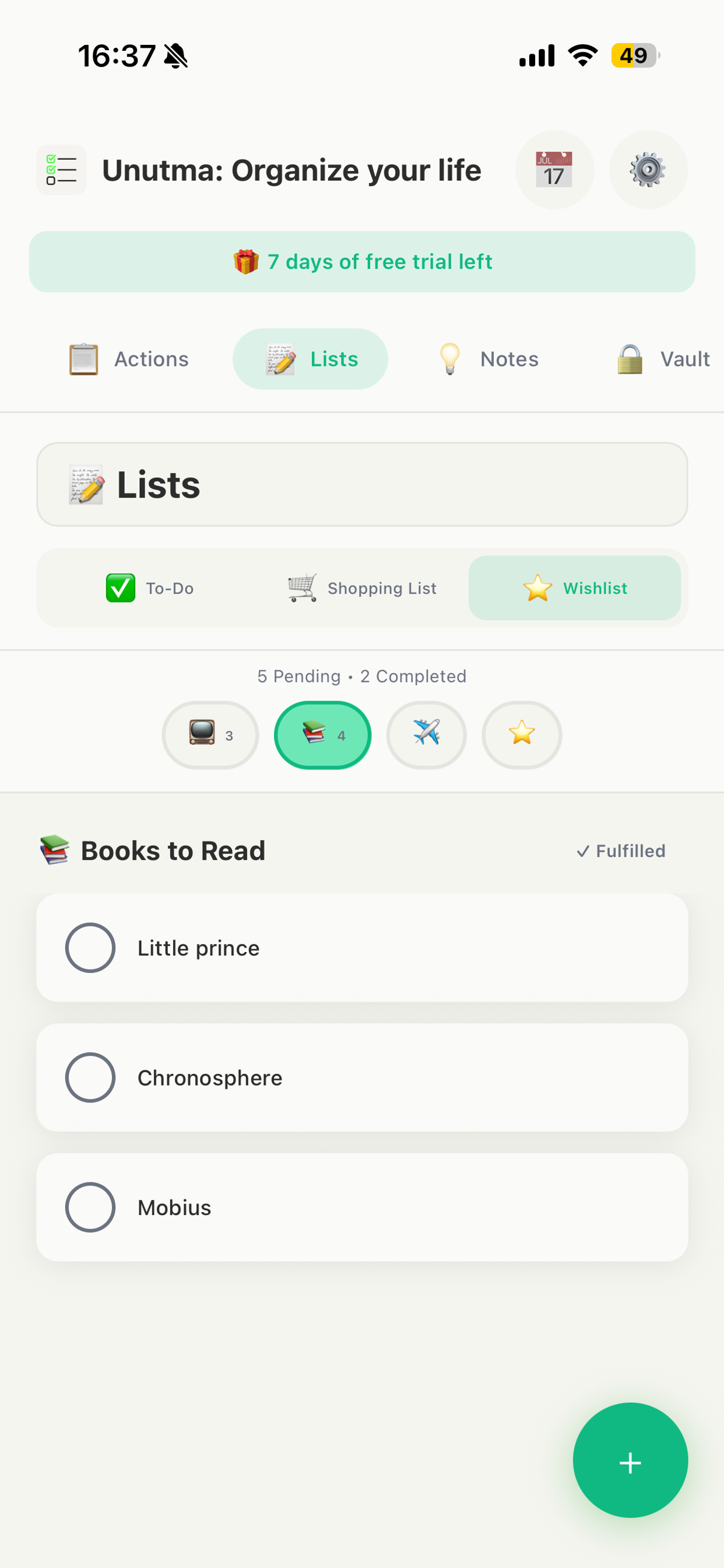Complete the Mobius list item

point(90,1207)
